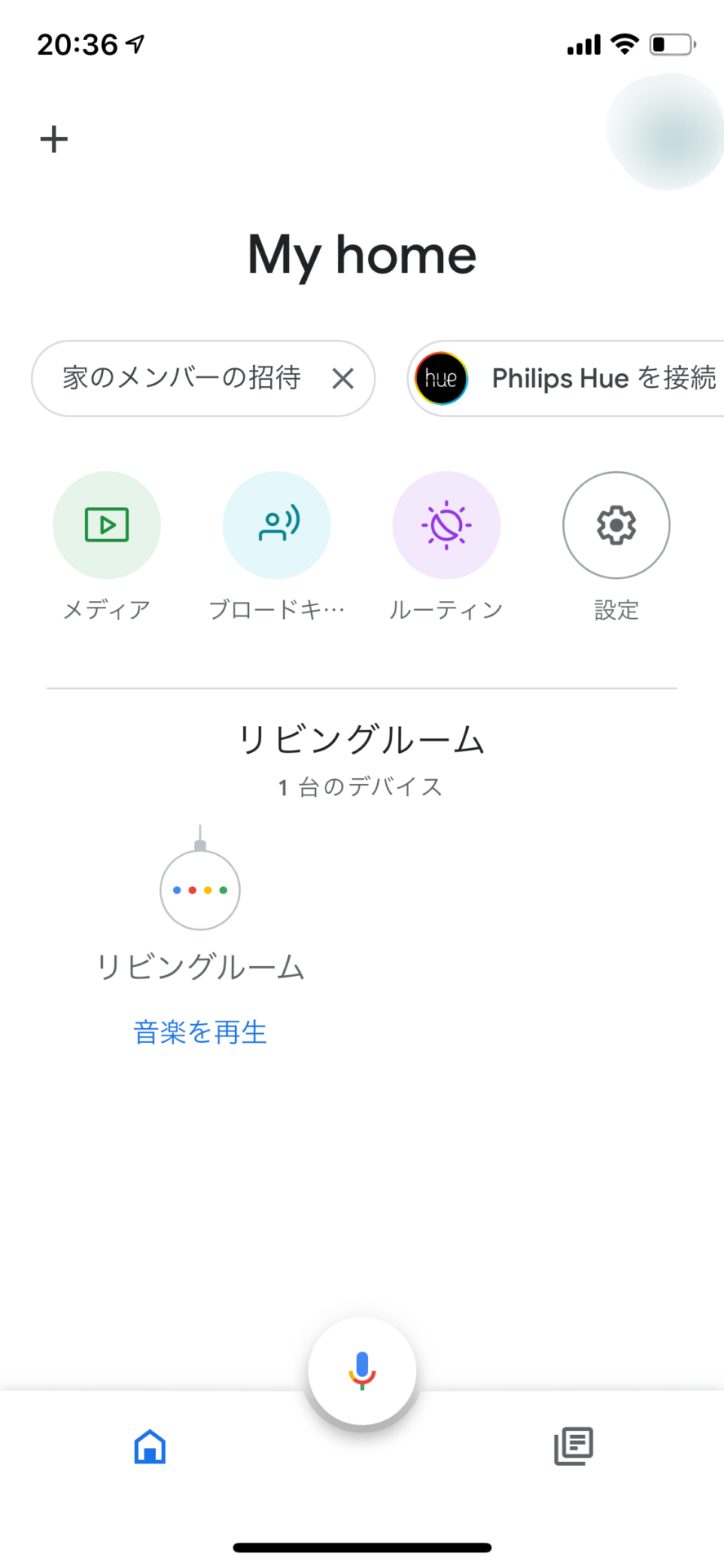Dismiss the 家のメンバーの招待 chip

pyautogui.click(x=343, y=378)
